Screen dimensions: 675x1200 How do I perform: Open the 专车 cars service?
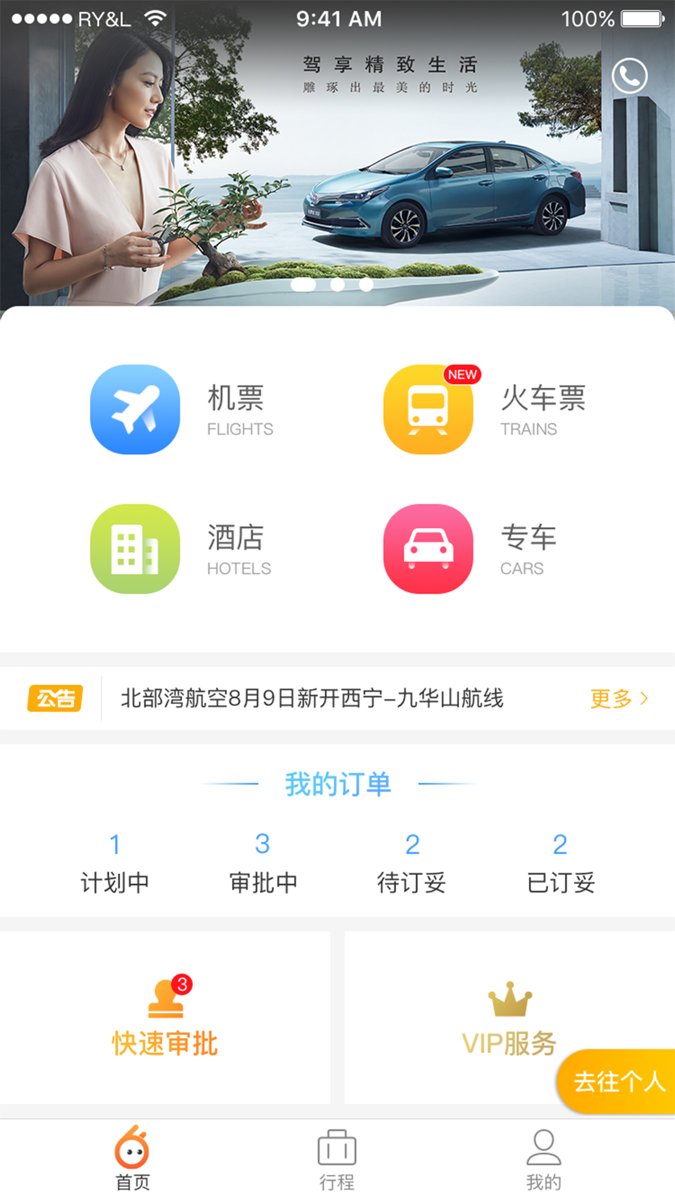pyautogui.click(x=428, y=549)
